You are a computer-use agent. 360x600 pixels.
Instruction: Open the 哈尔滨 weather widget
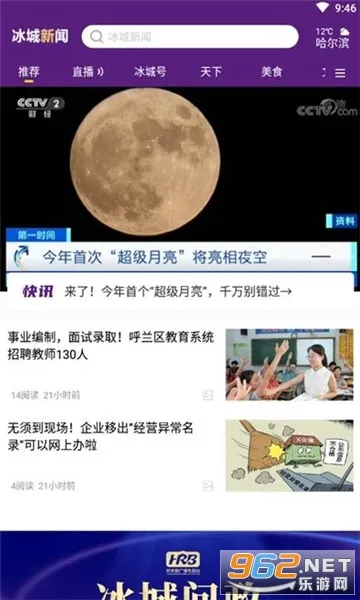click(332, 38)
